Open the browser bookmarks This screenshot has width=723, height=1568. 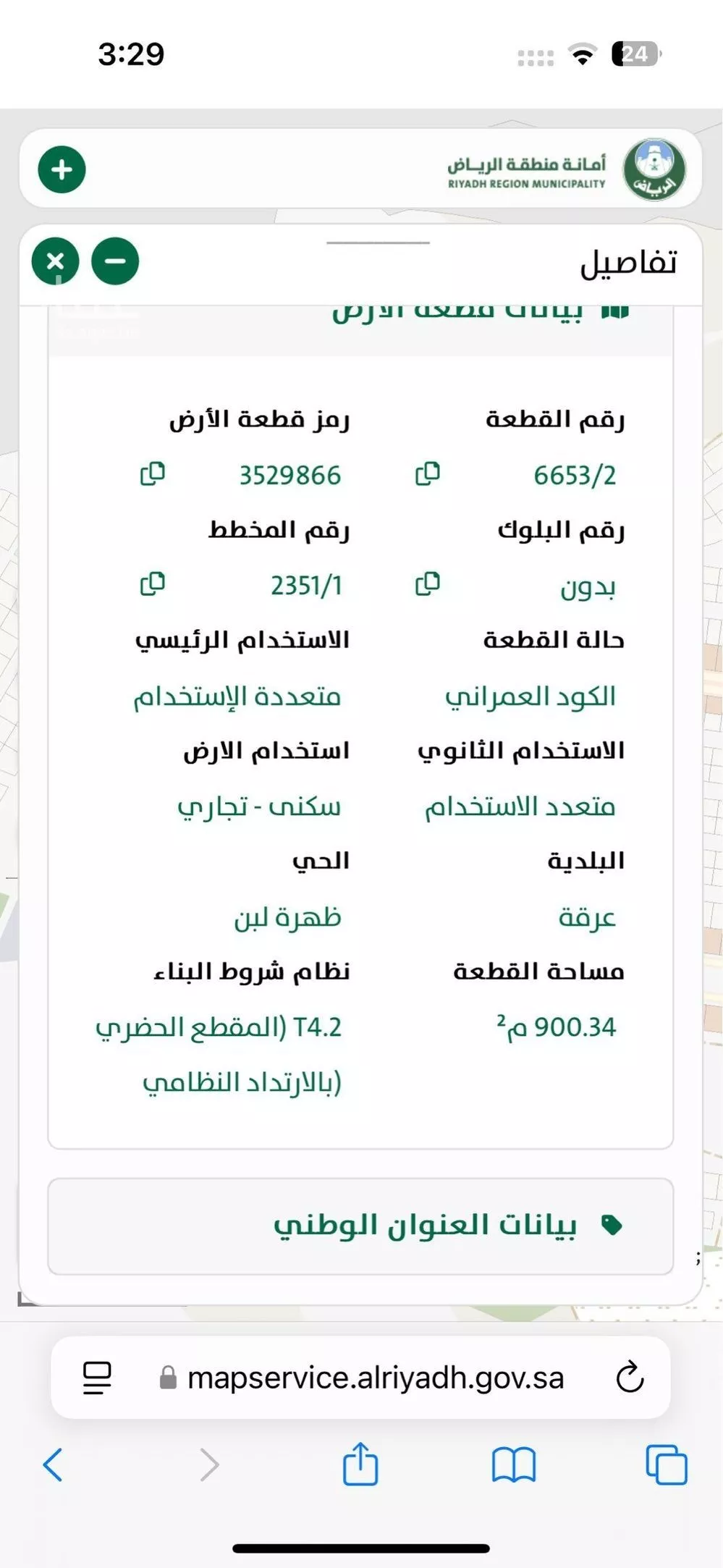(x=513, y=1465)
